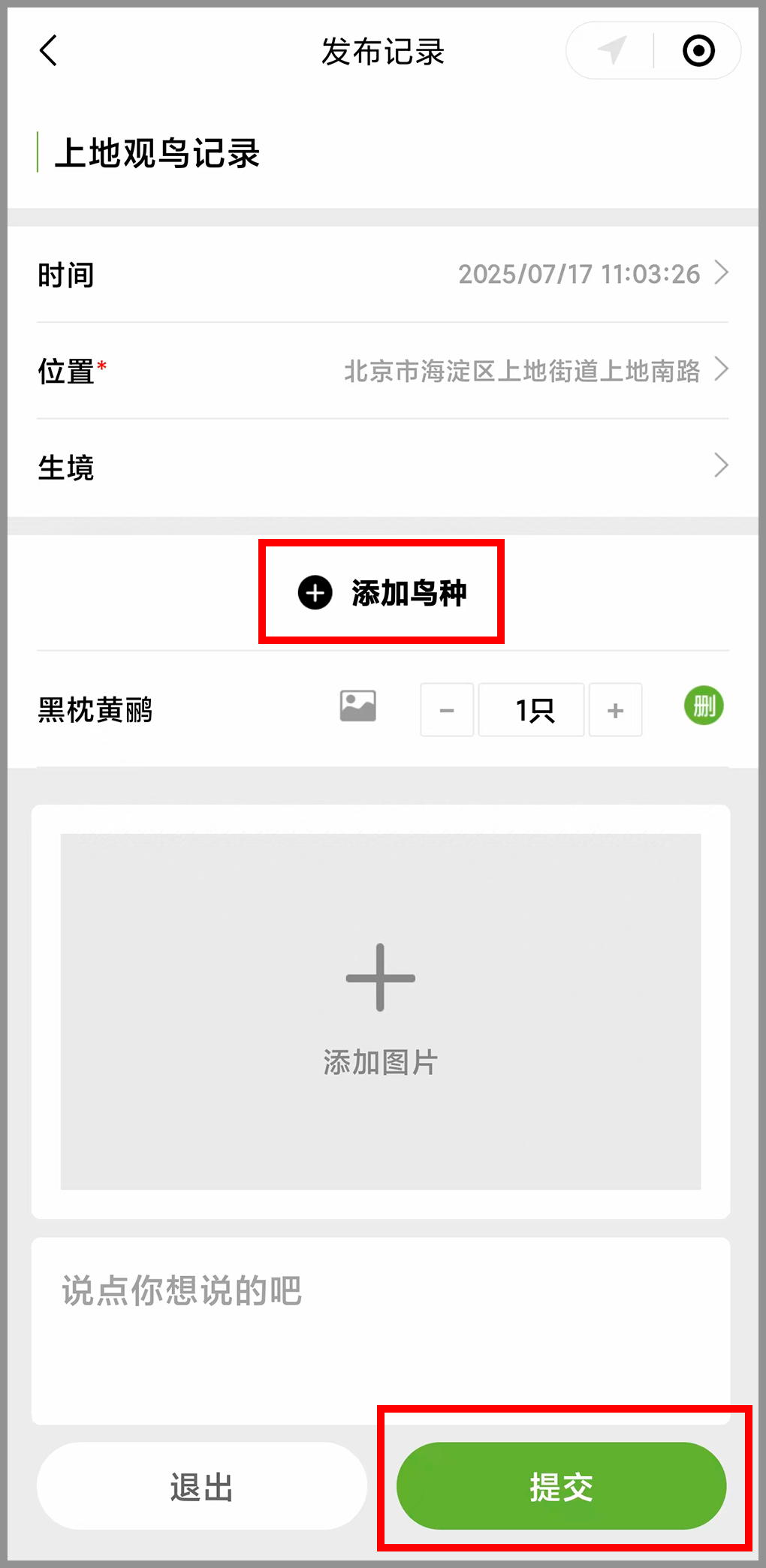766x1568 pixels.
Task: Increase the 黑枕黄鹂 count with plus
Action: (615, 710)
